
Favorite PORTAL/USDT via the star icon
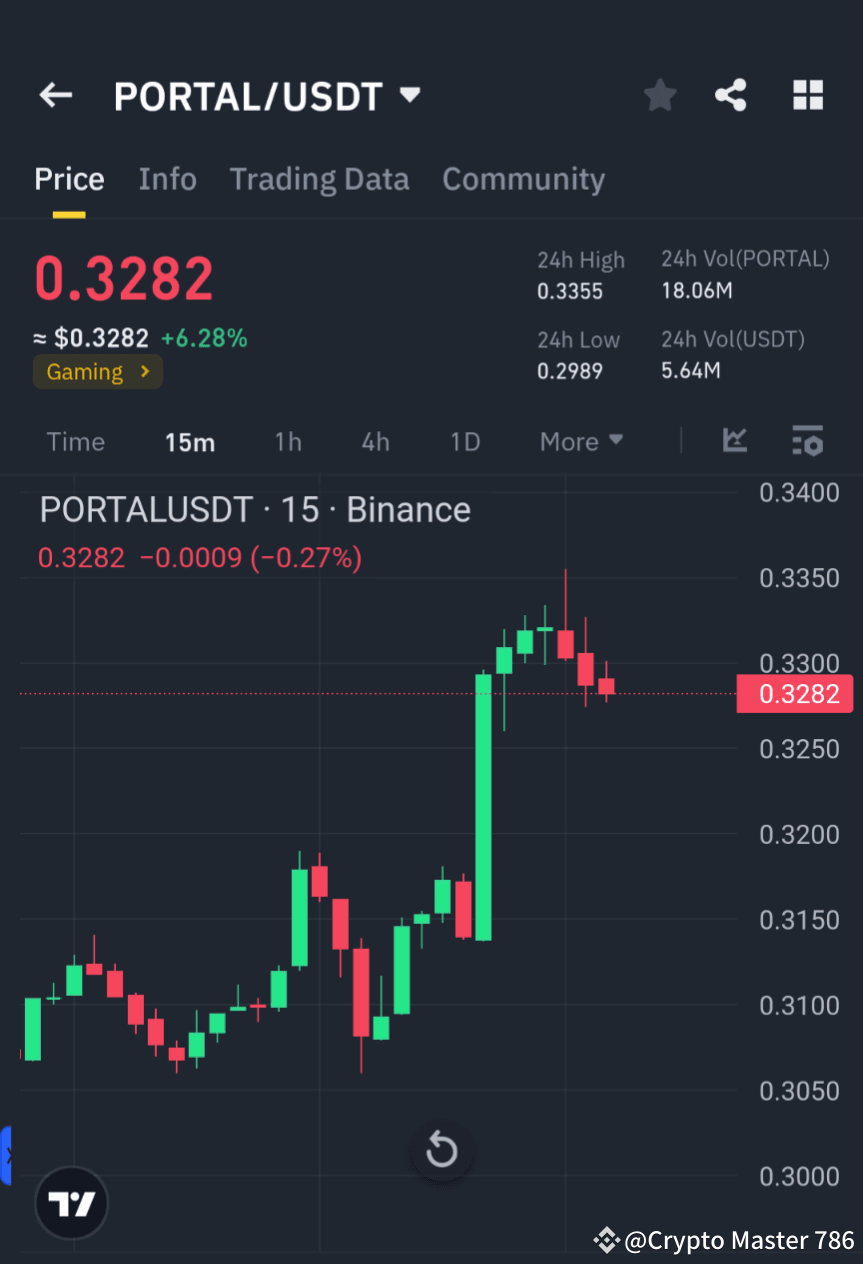(659, 94)
